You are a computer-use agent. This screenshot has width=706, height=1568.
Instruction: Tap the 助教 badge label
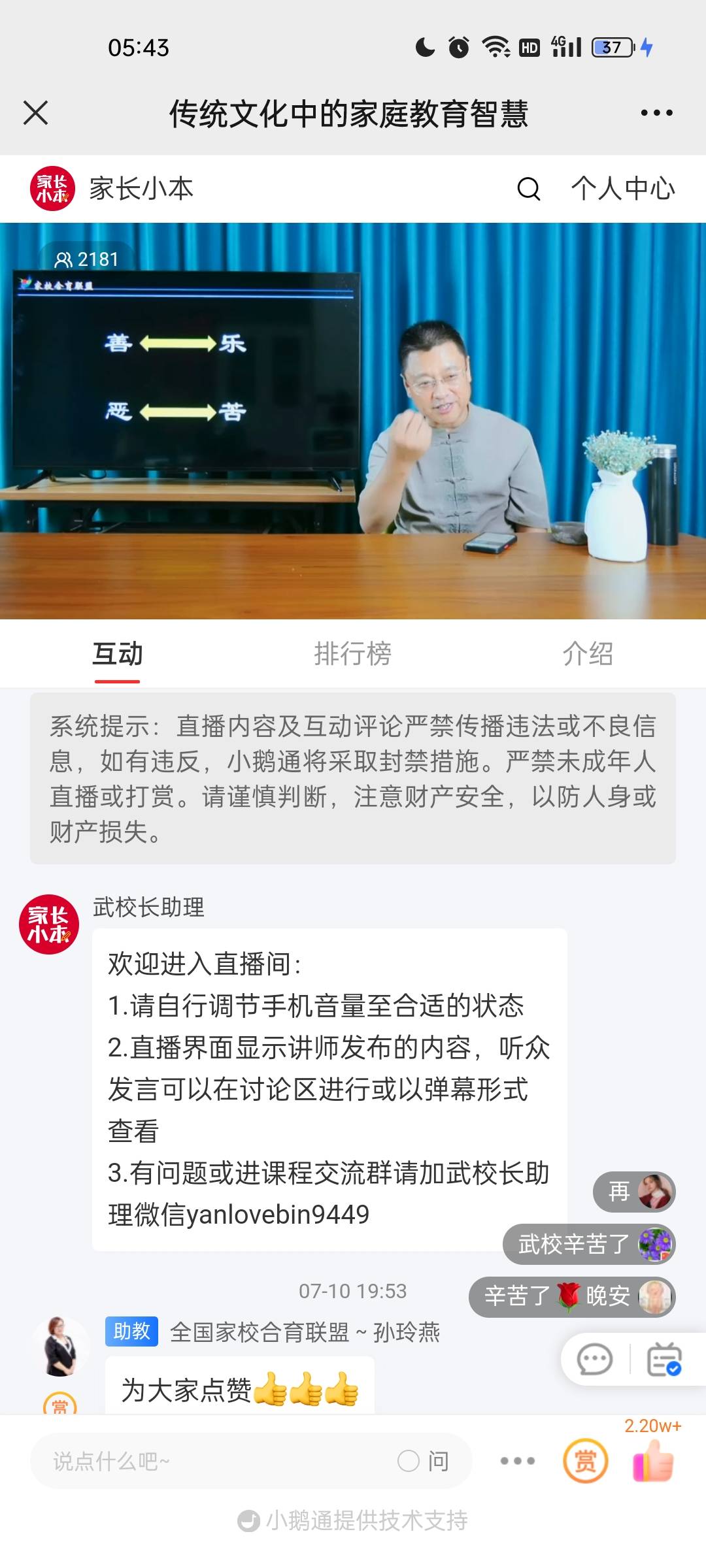click(x=131, y=1331)
